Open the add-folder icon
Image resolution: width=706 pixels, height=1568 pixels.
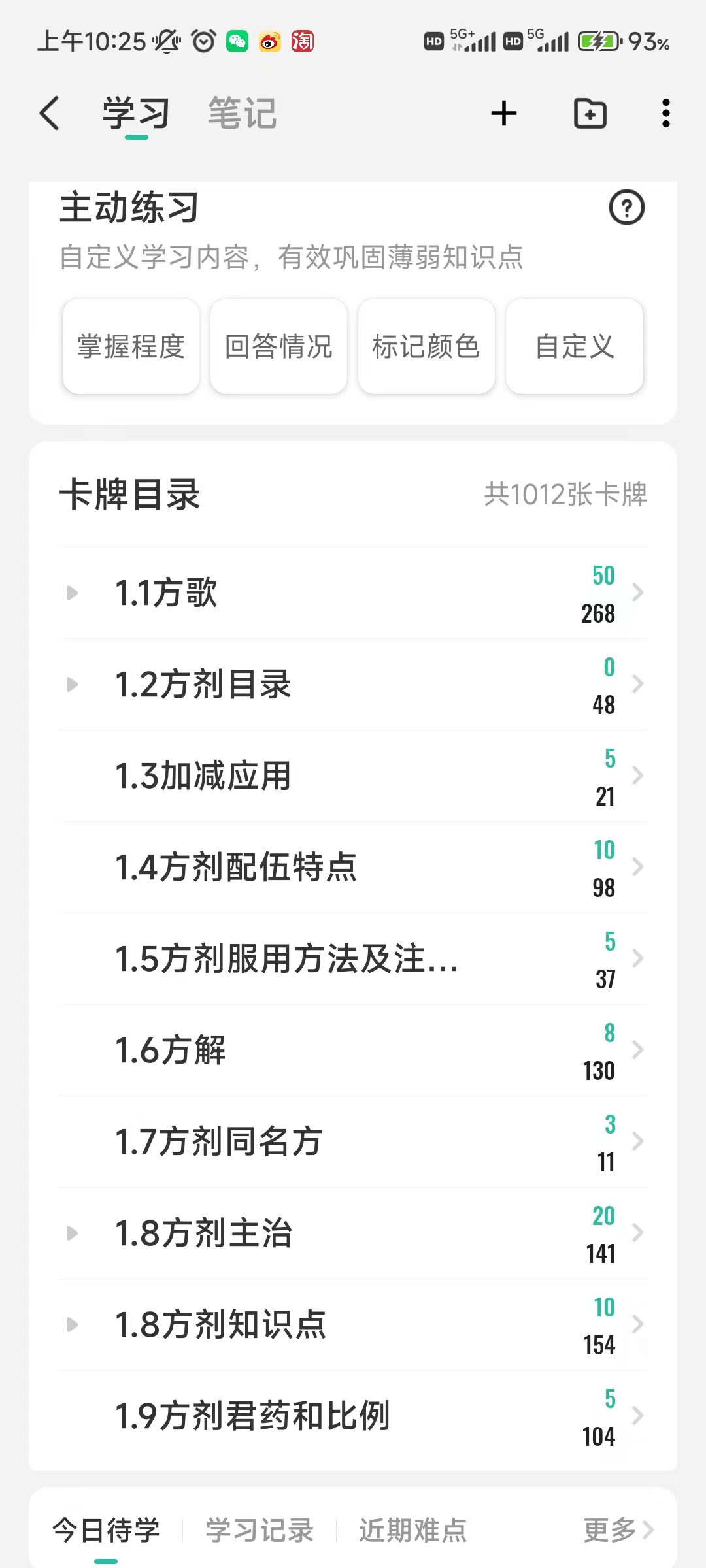590,113
